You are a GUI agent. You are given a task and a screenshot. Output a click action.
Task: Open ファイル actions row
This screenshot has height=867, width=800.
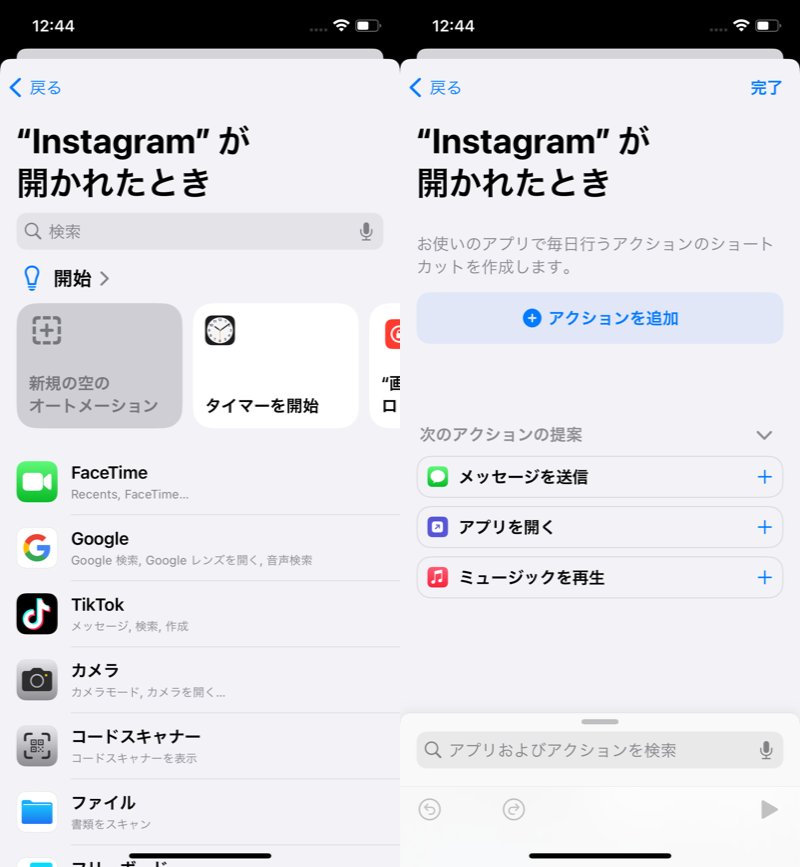click(x=200, y=811)
